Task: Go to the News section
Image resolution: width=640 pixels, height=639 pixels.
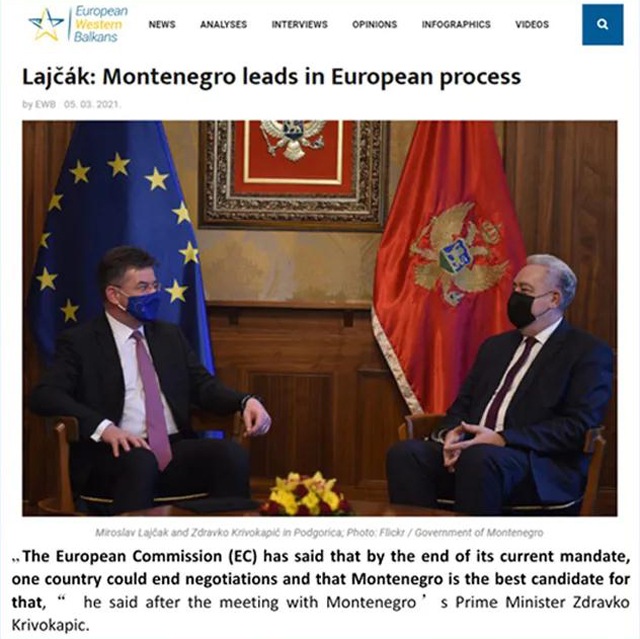Action: click(161, 25)
